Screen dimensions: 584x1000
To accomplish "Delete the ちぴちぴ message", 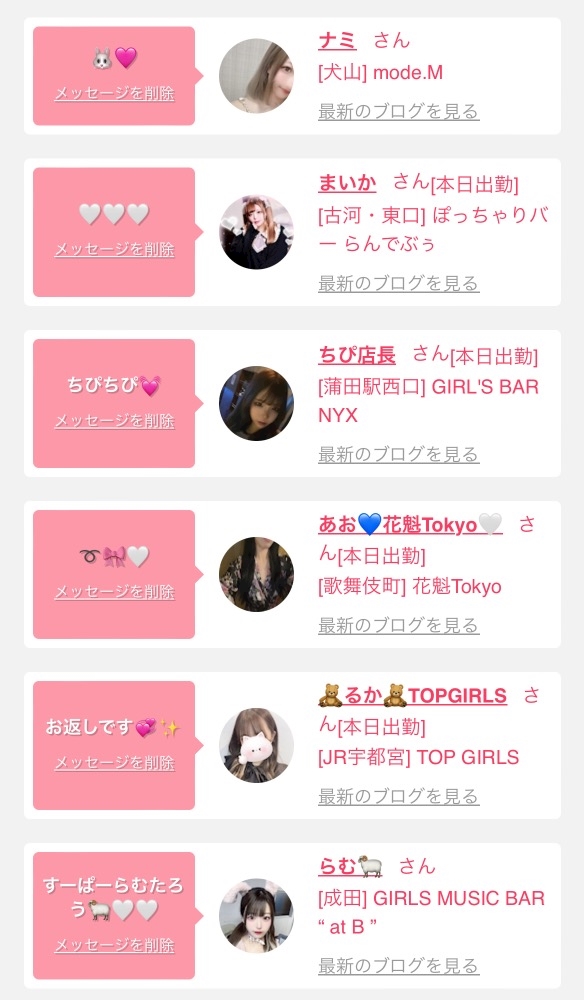I will click(x=114, y=420).
